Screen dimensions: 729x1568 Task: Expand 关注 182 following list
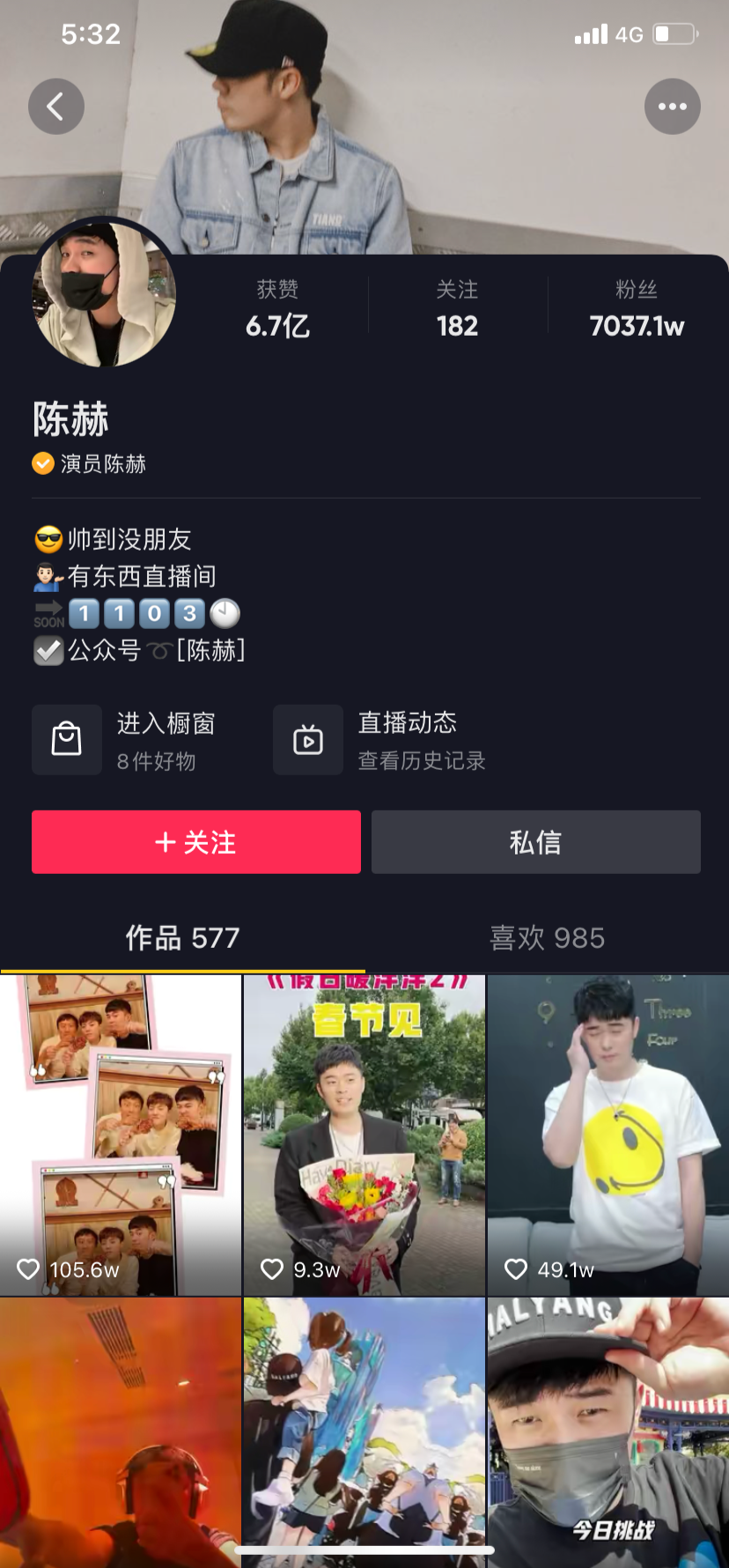click(457, 308)
